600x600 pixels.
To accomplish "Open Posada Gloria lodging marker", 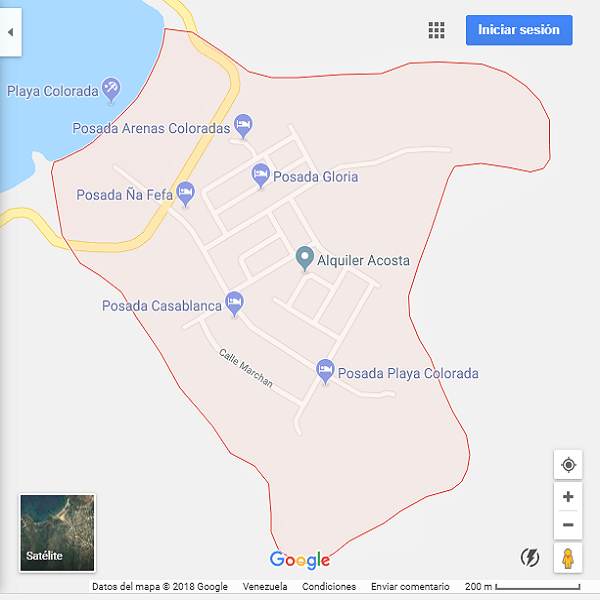I will click(x=261, y=176).
